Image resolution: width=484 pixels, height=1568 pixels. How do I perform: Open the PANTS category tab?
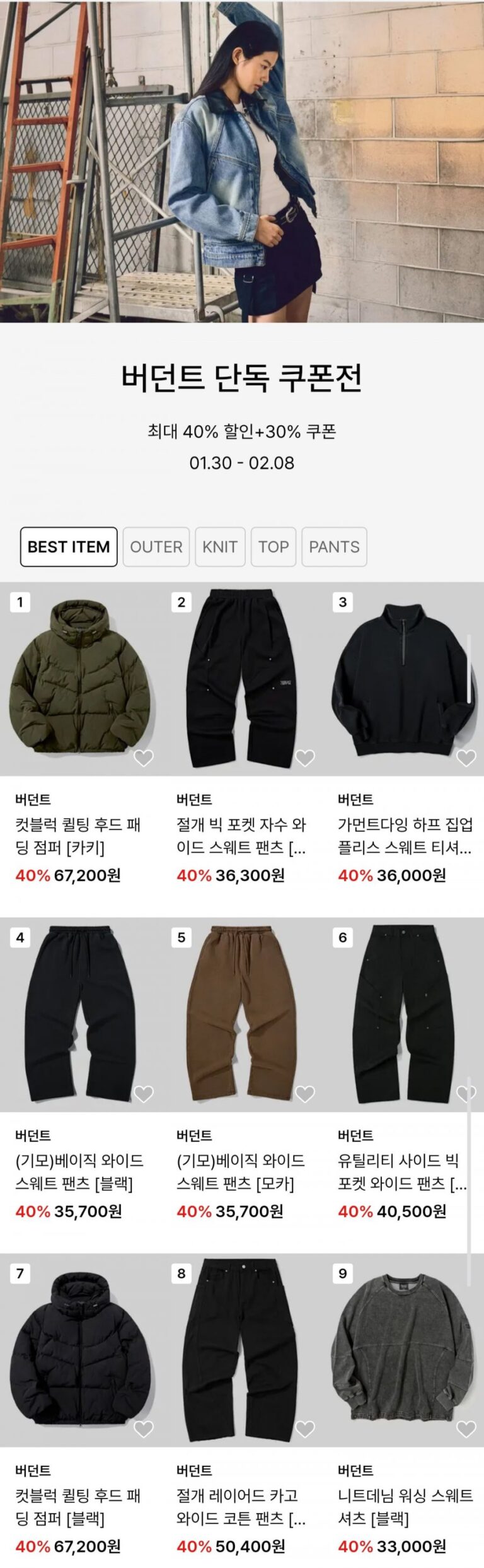[x=334, y=547]
